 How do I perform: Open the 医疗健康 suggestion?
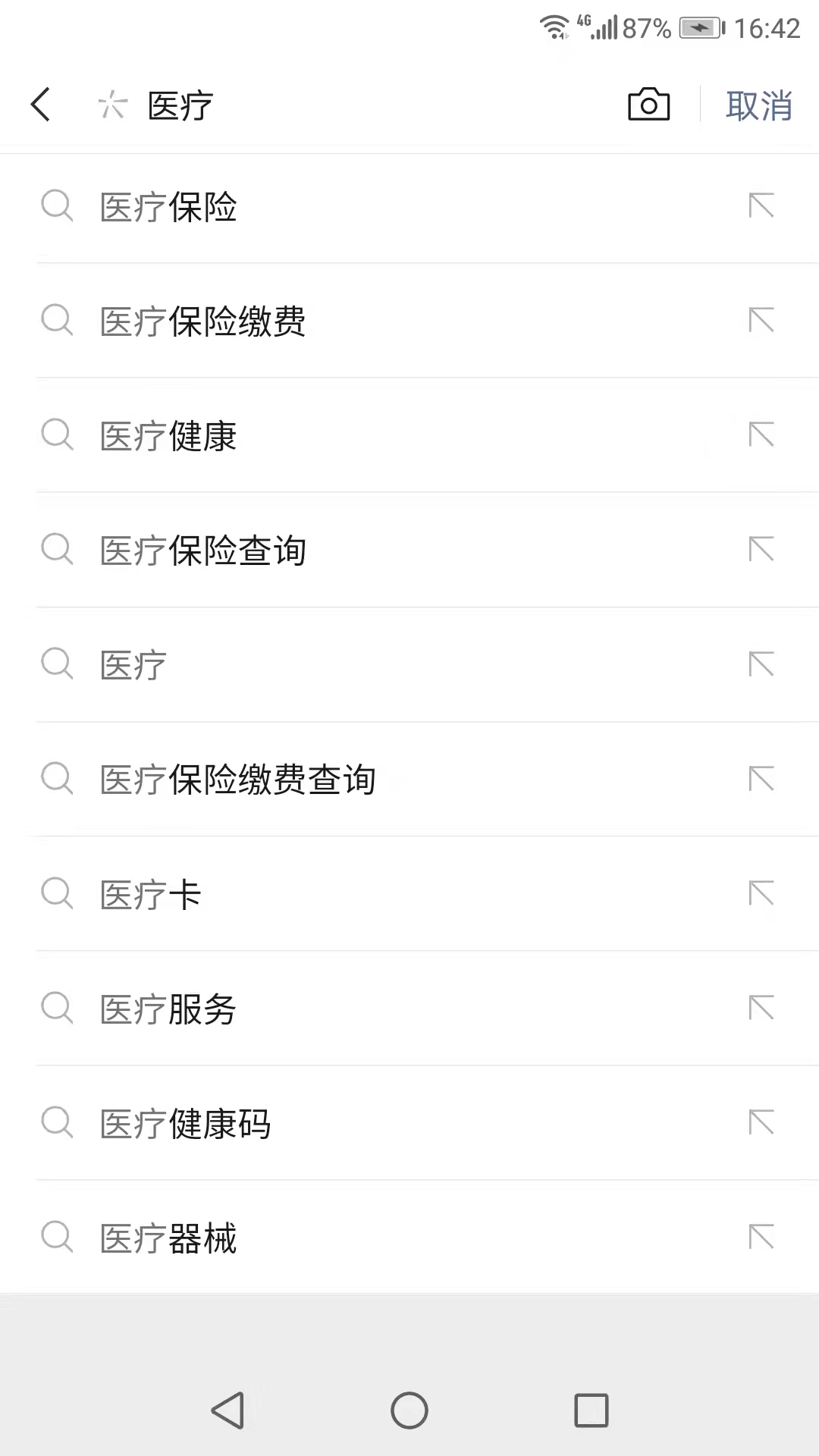coord(168,436)
